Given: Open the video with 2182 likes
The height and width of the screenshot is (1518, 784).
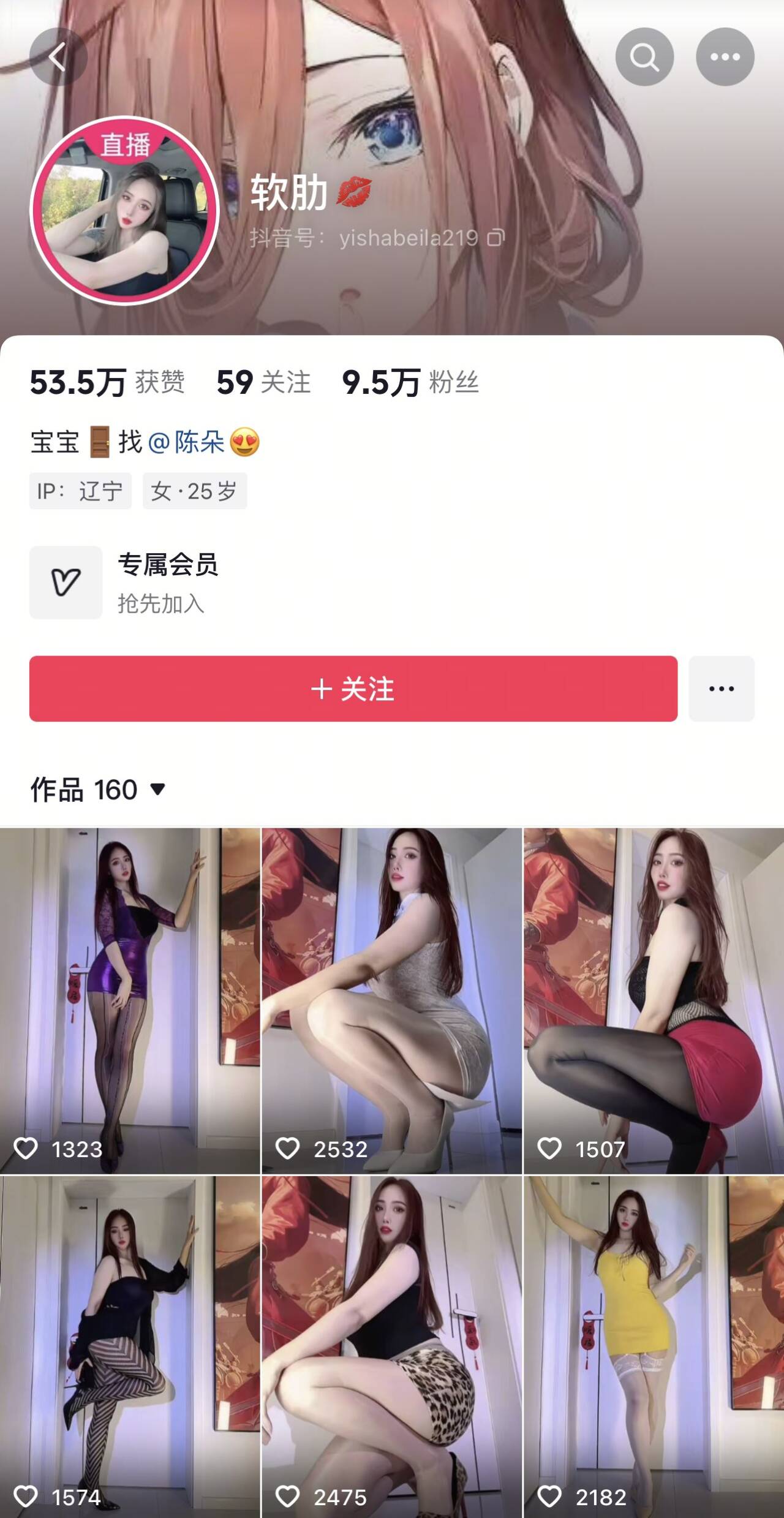Looking at the screenshot, I should click(654, 1346).
